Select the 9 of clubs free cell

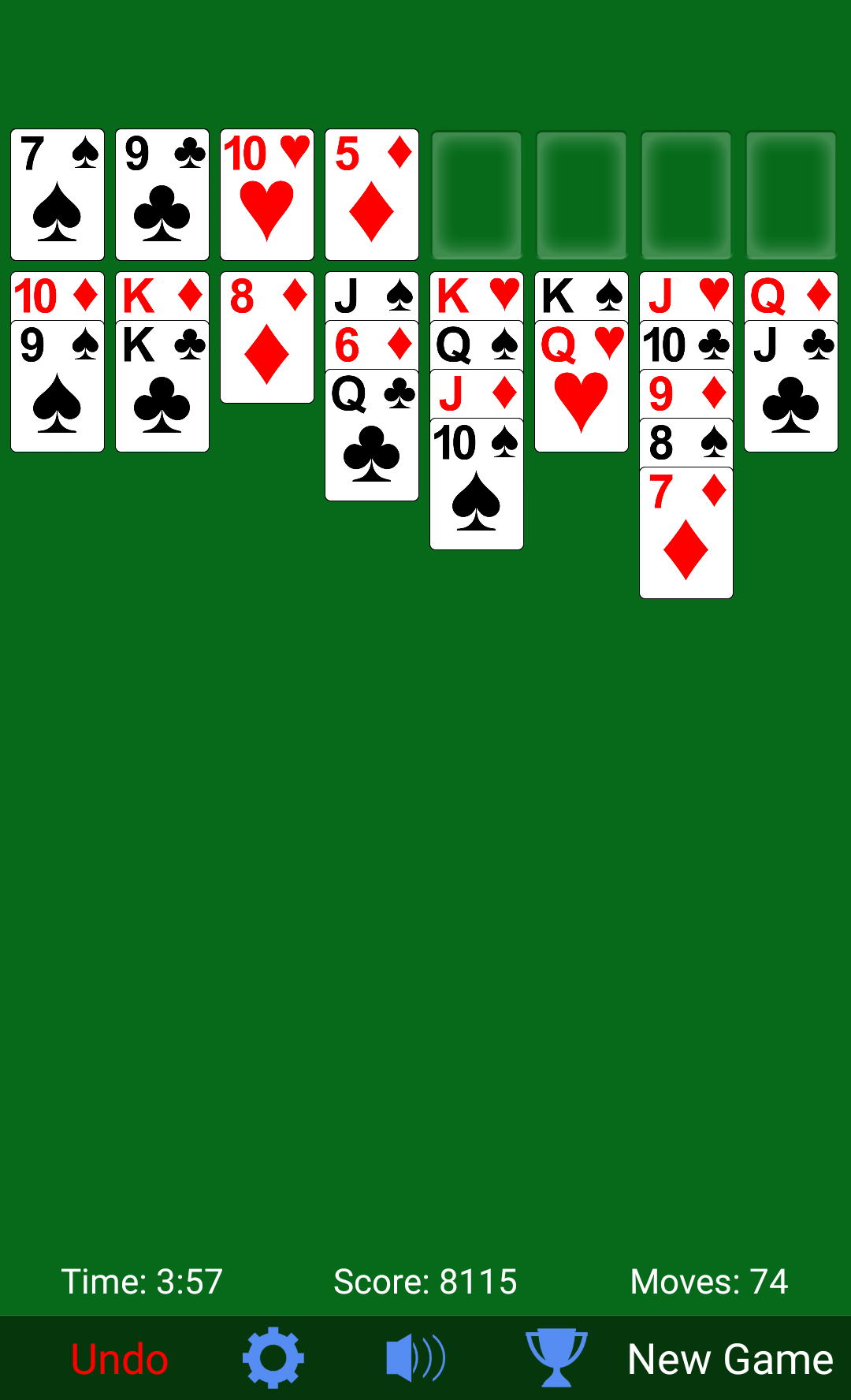pos(162,195)
